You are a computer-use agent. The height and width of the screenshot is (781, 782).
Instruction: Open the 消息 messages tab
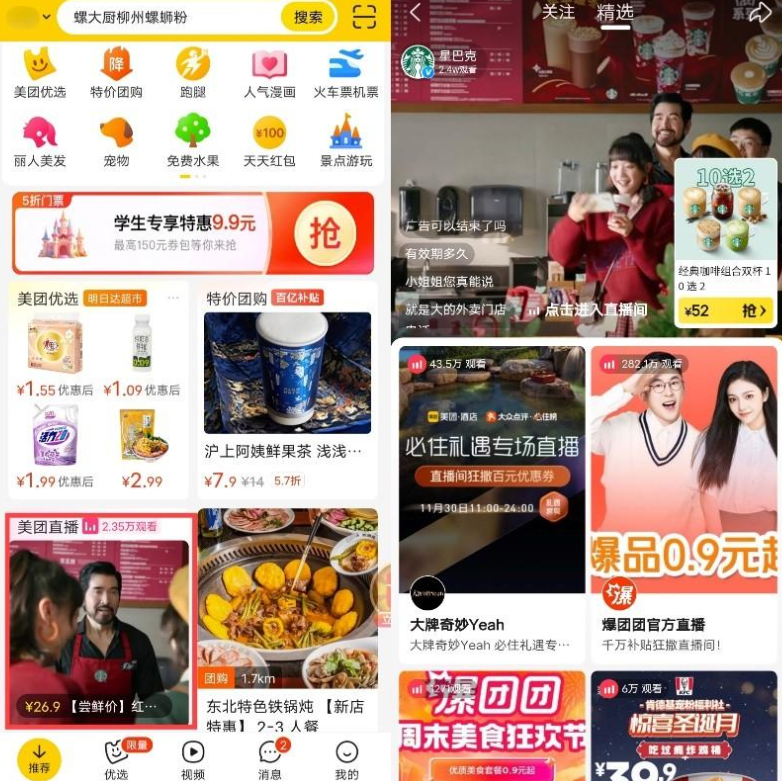point(270,759)
